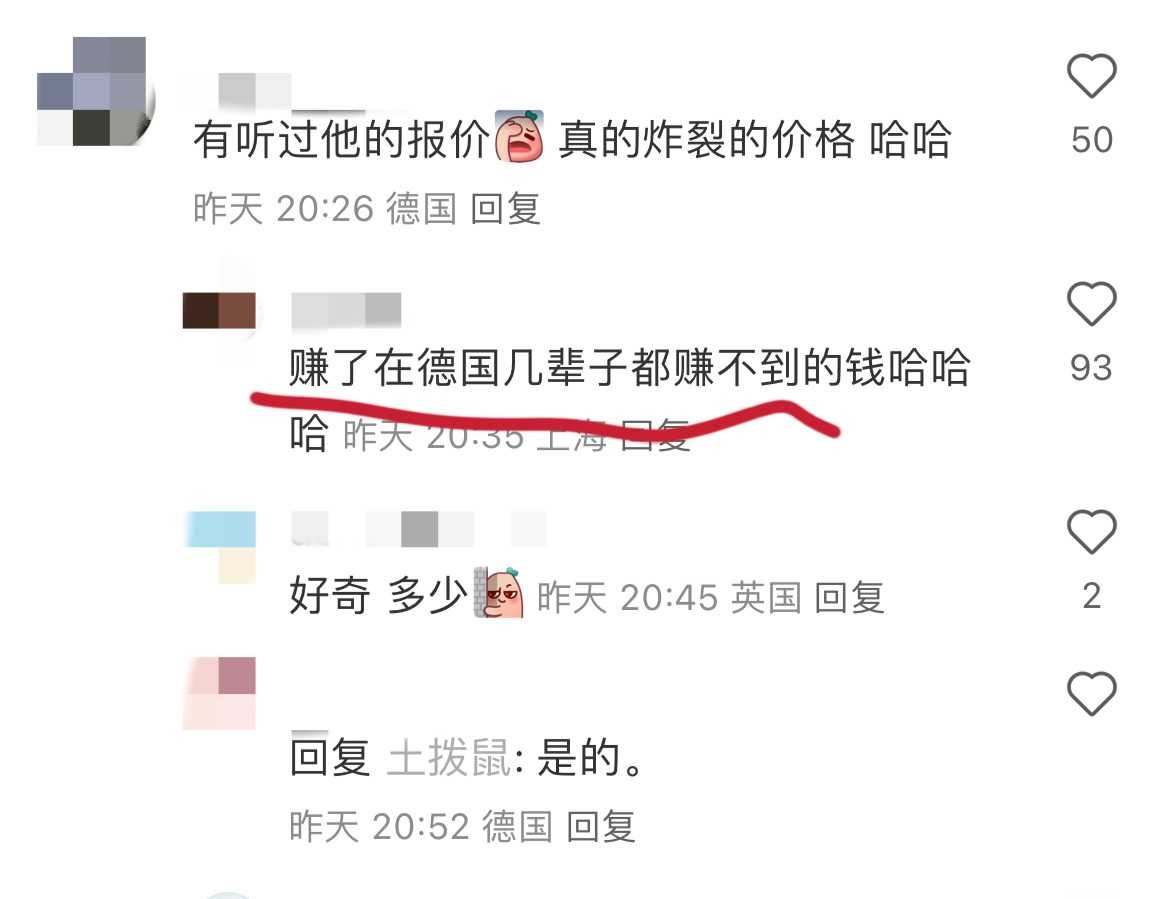Reply to the 20:45 英国 comment

coord(848,598)
